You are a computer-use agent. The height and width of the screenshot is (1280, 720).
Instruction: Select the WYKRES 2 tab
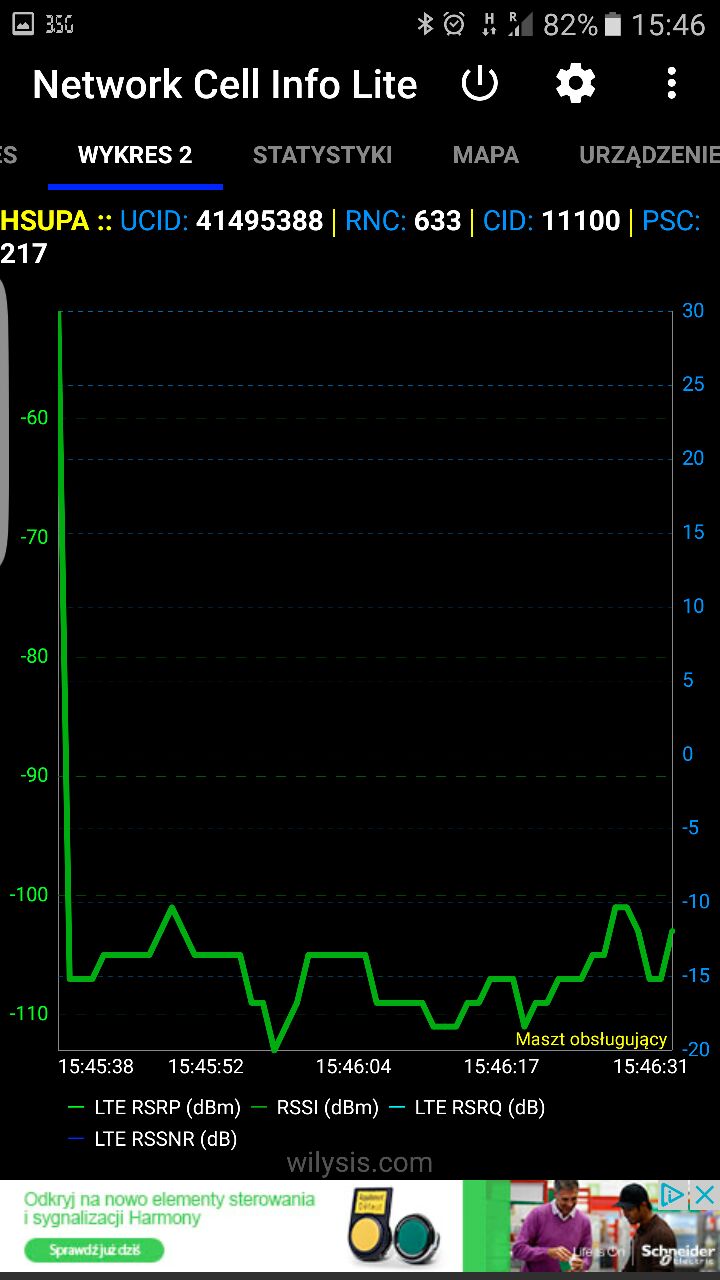135,155
